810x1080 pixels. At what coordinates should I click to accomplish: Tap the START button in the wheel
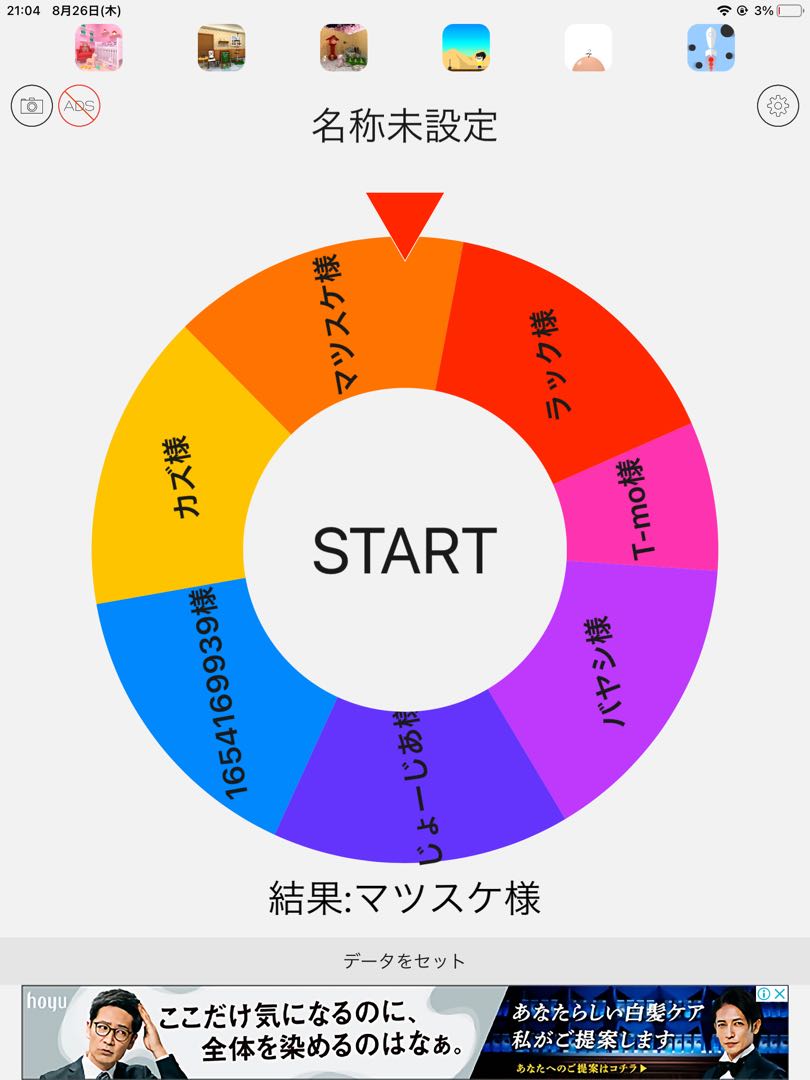[x=404, y=549]
